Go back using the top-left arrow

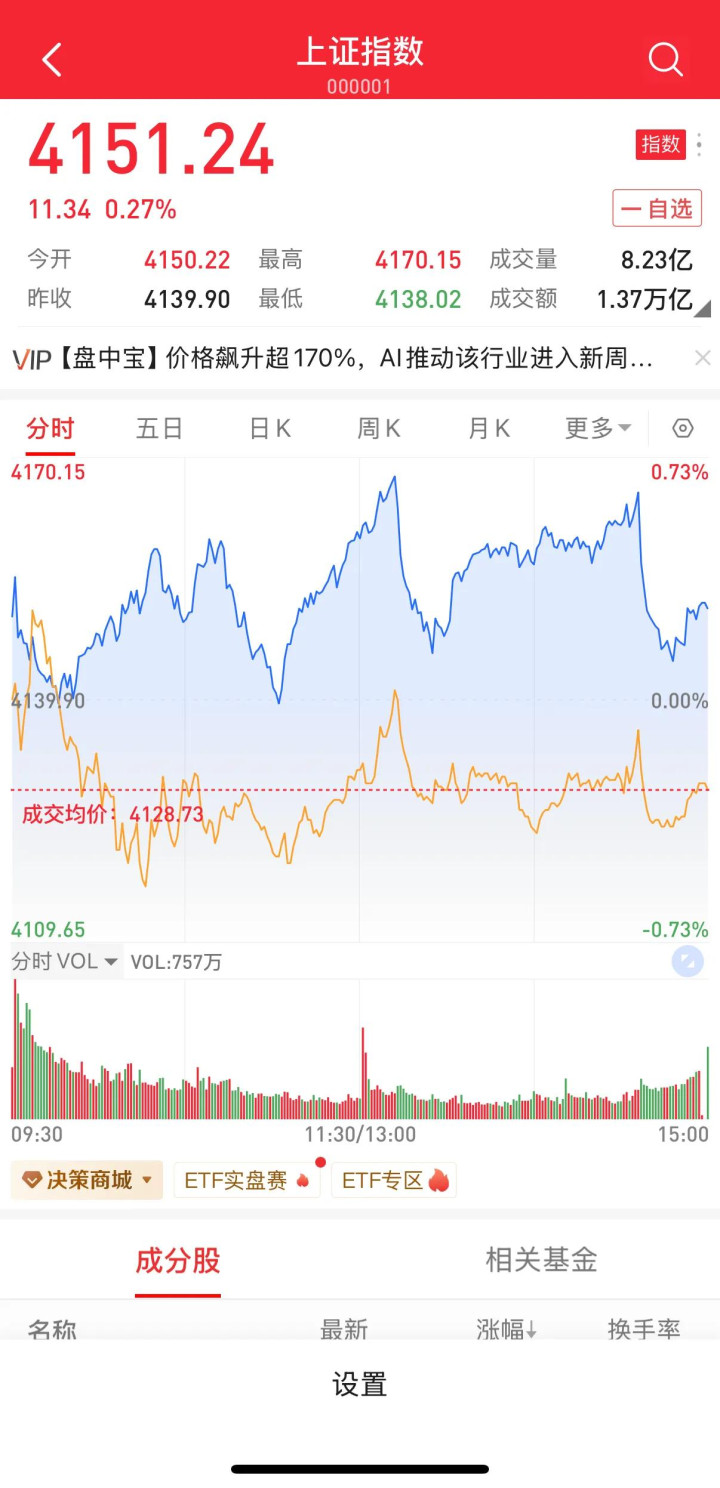click(x=52, y=60)
